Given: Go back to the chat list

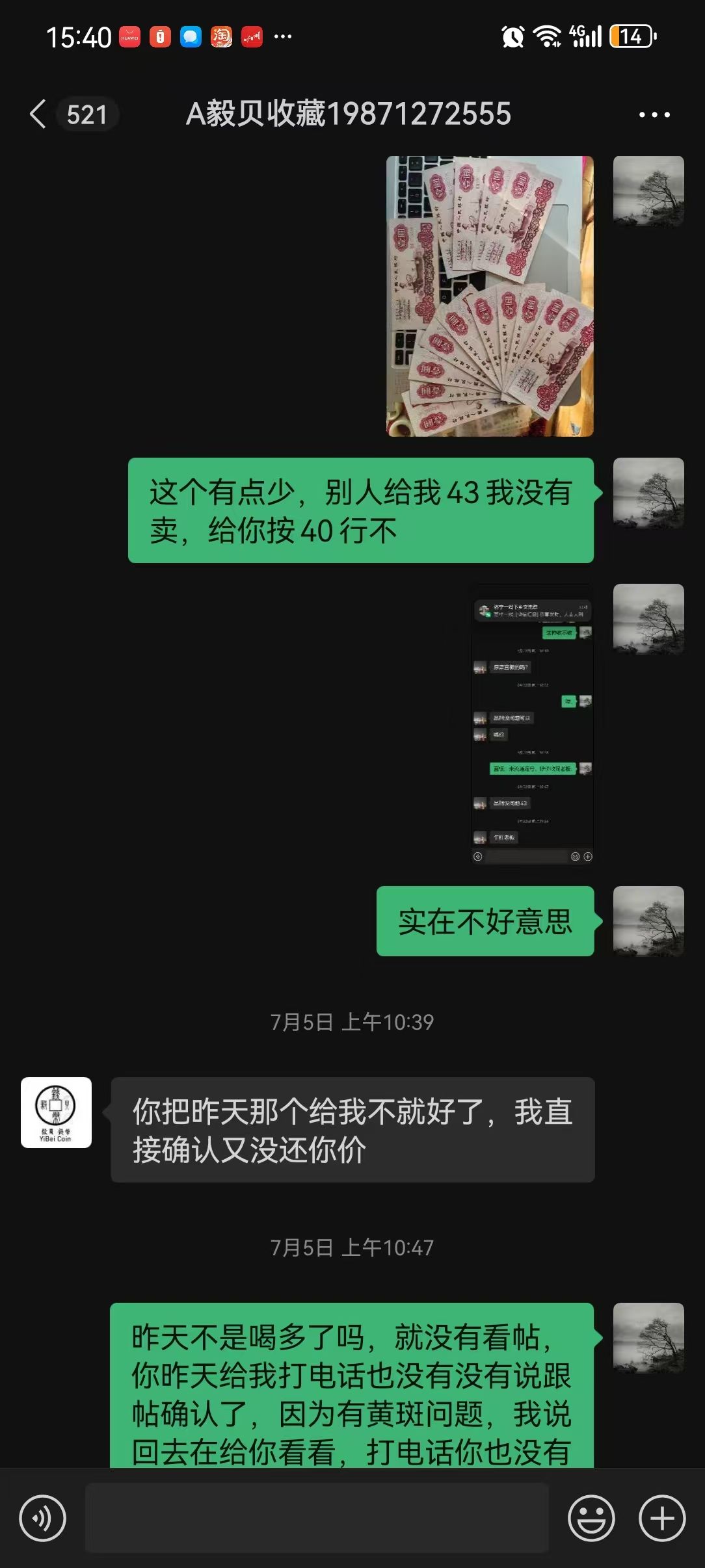Looking at the screenshot, I should click(38, 114).
